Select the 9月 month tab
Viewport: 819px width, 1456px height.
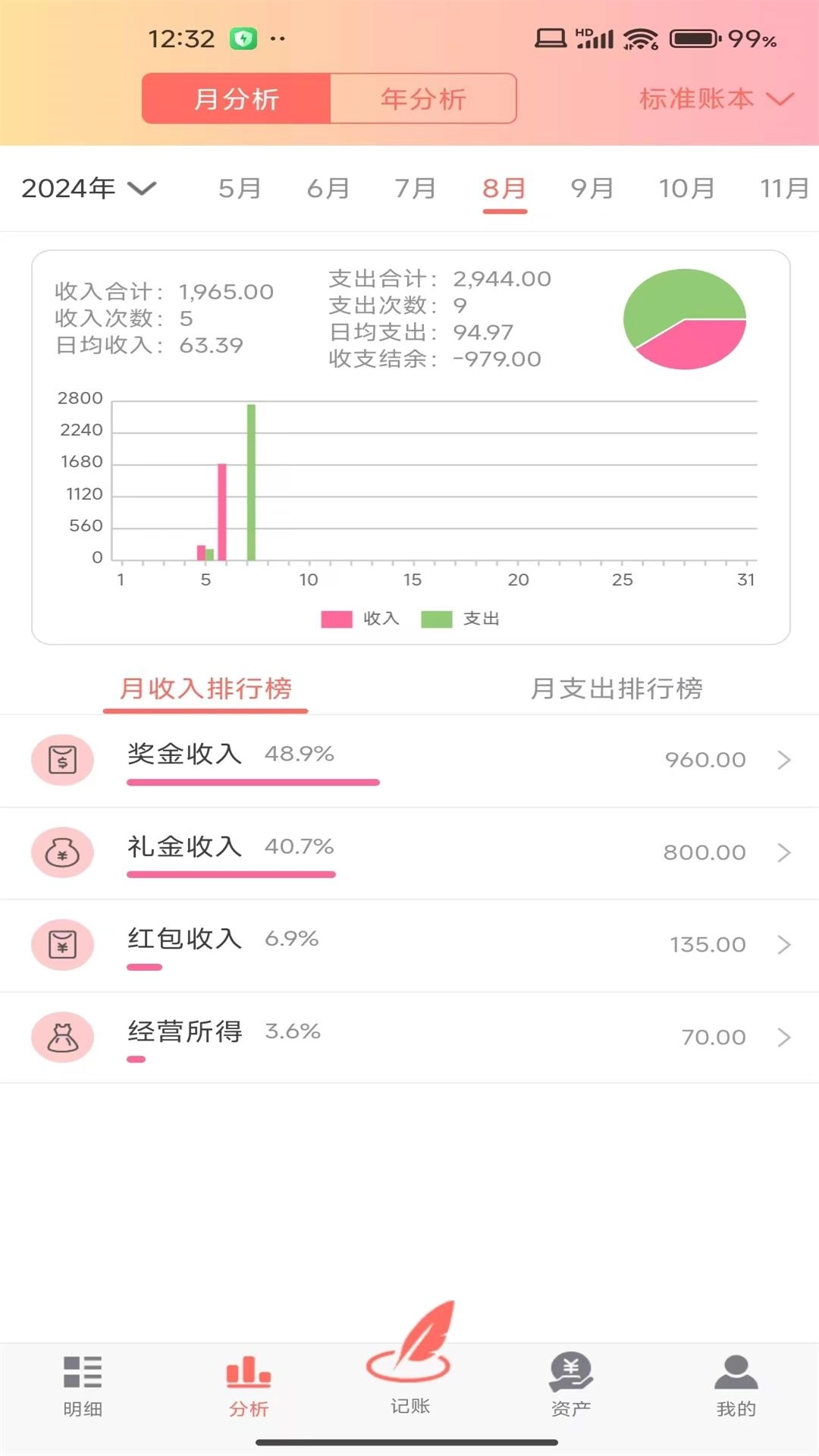click(593, 189)
